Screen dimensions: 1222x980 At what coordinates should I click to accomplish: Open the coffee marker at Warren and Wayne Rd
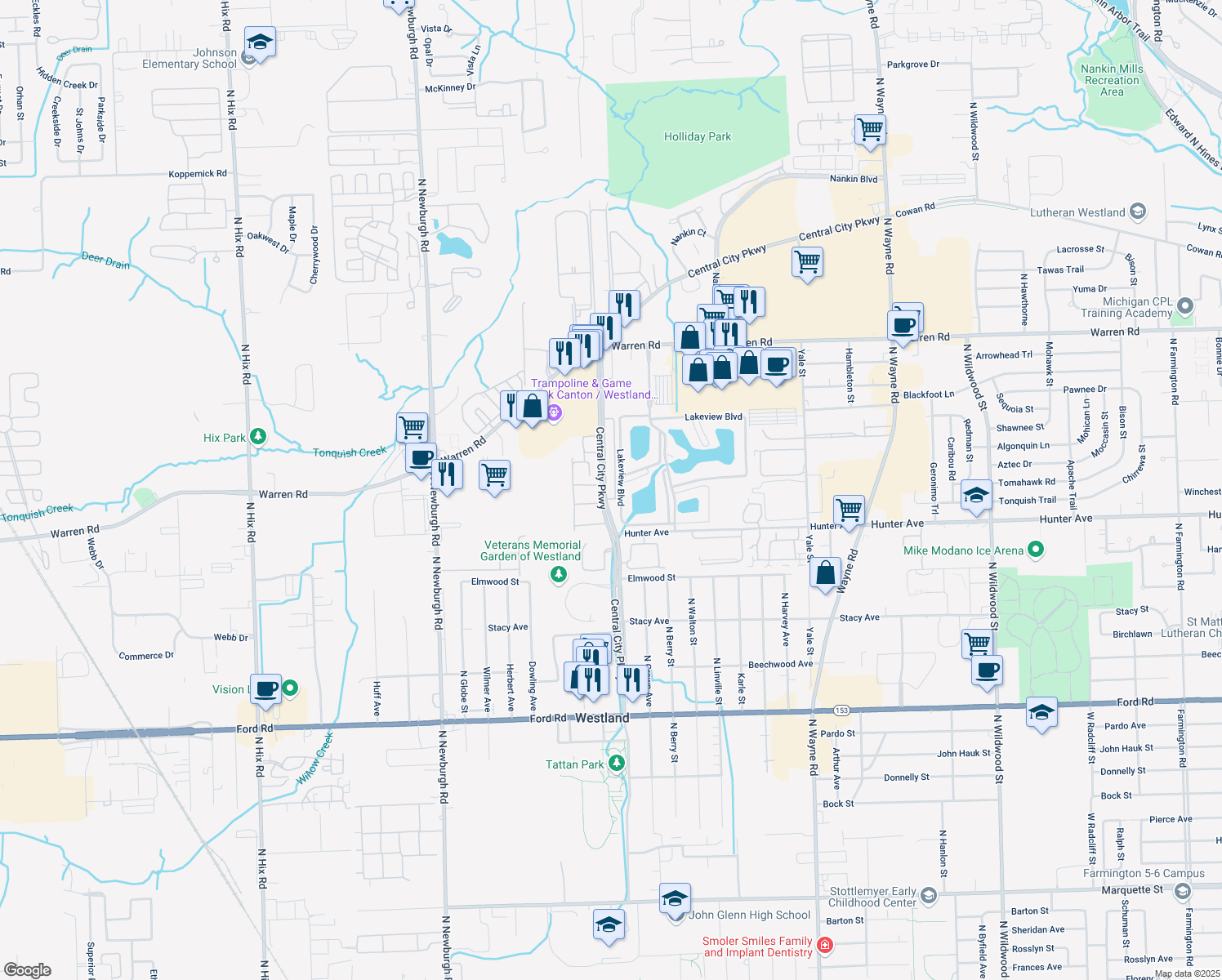[x=903, y=326]
